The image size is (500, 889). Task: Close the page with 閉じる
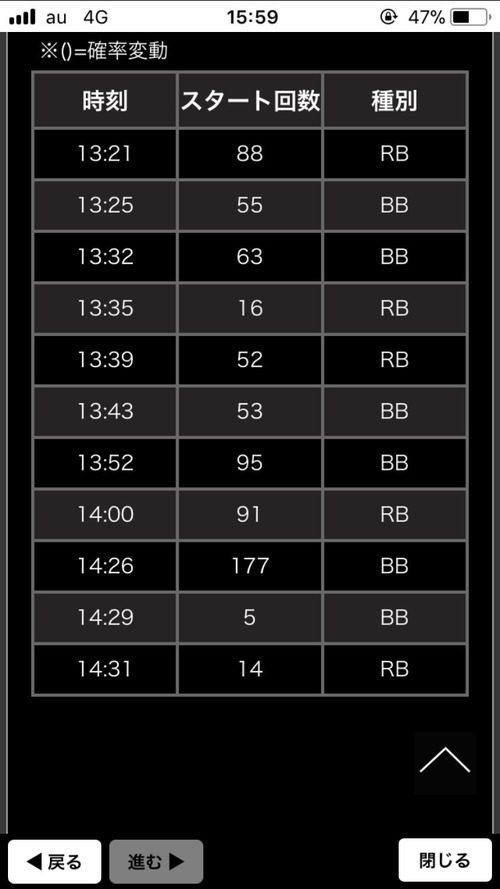pyautogui.click(x=445, y=860)
